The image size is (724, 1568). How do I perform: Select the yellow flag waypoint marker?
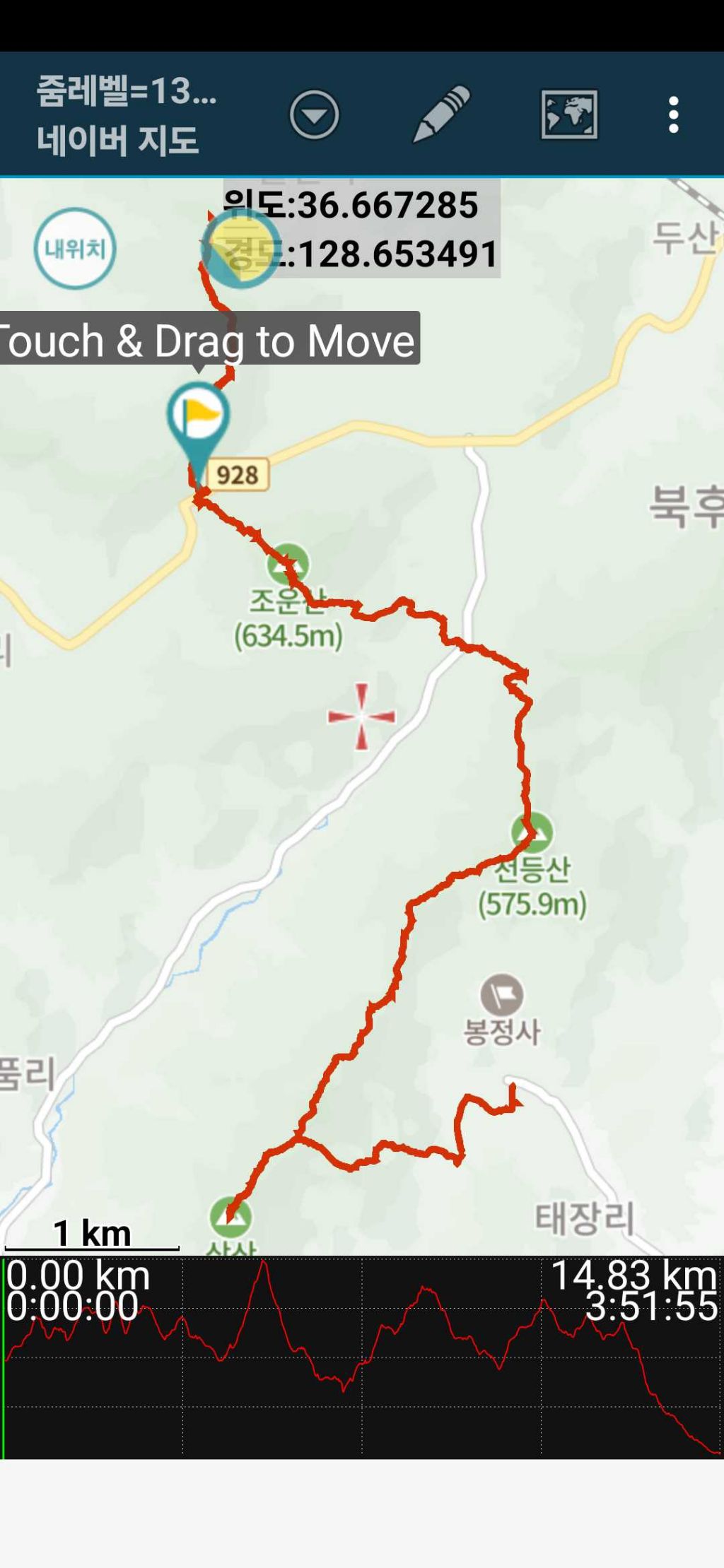[198, 417]
